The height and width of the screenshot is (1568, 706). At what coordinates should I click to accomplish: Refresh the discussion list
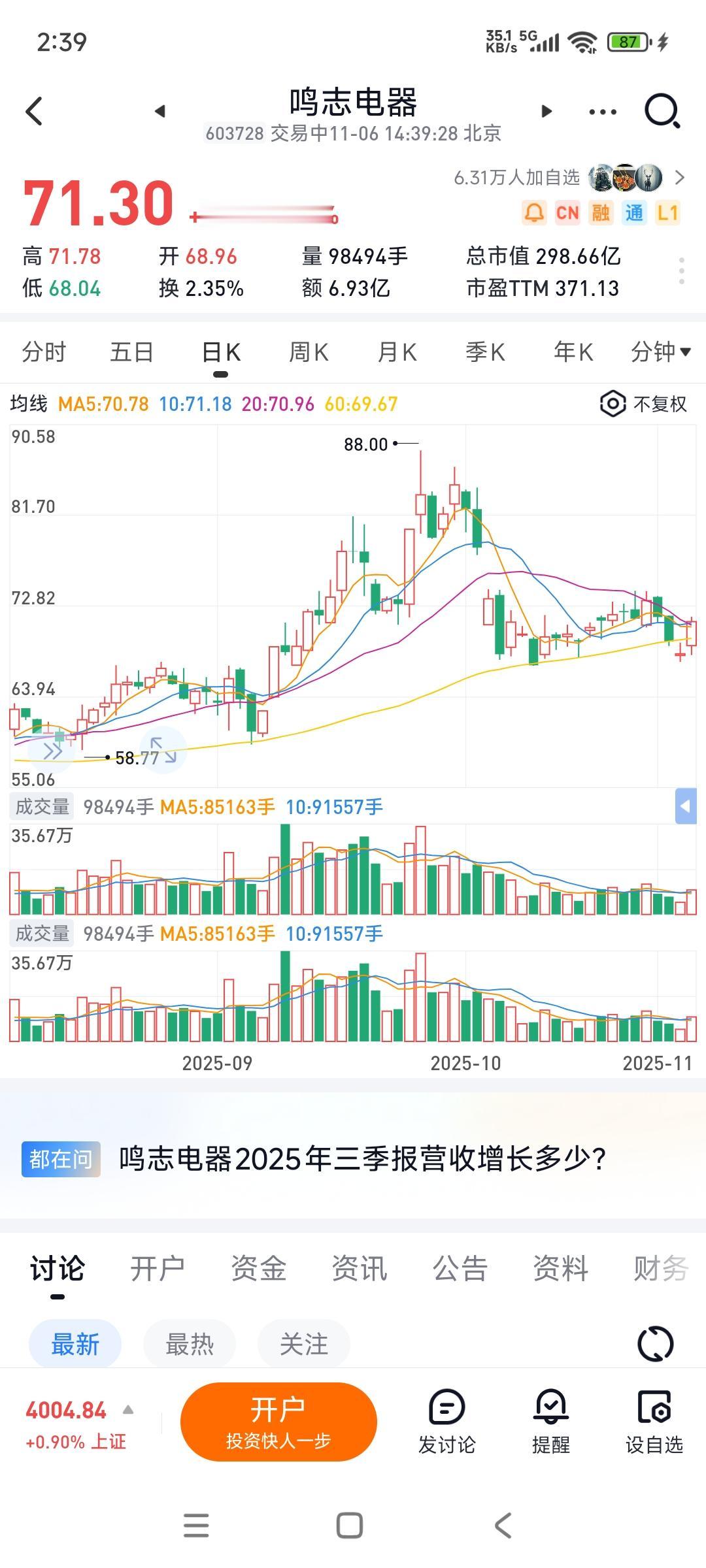655,1344
